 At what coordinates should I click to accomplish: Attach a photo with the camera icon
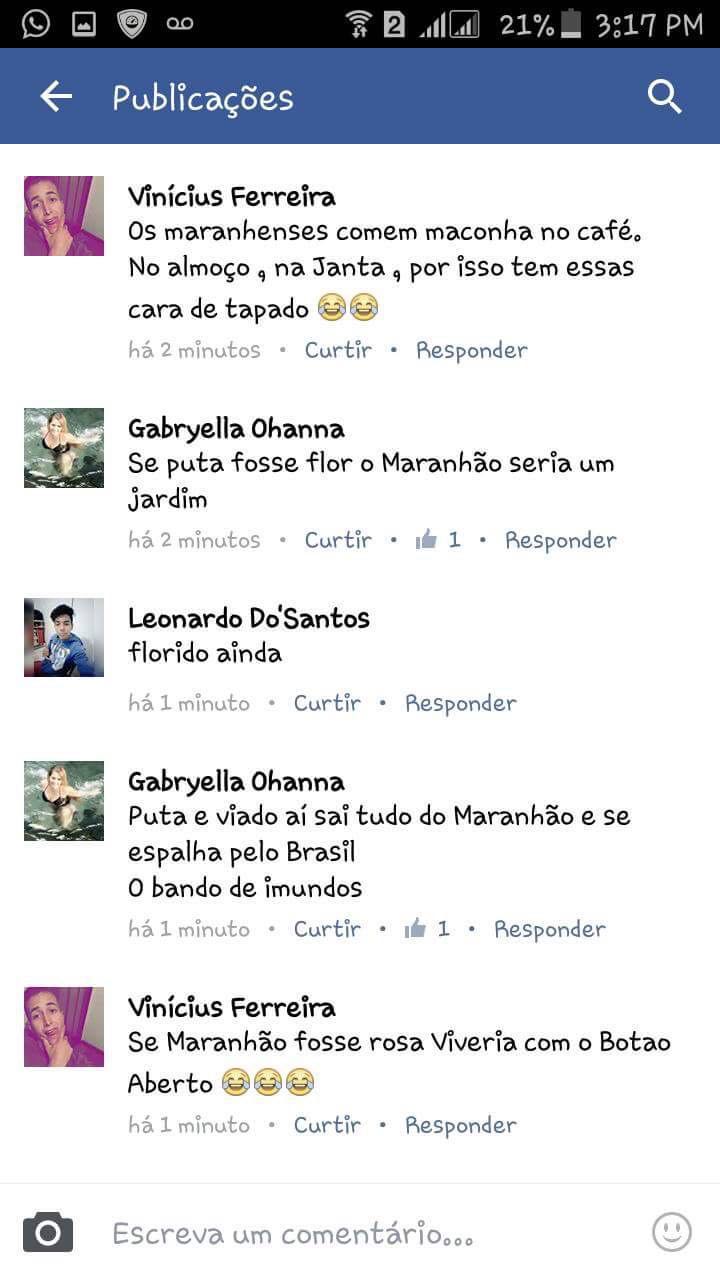coord(48,1232)
